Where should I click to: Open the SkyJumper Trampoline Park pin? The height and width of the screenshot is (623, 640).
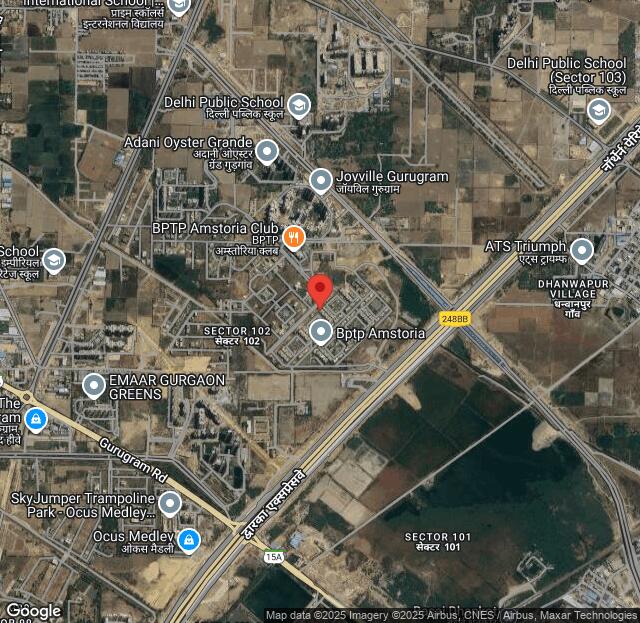click(x=170, y=503)
